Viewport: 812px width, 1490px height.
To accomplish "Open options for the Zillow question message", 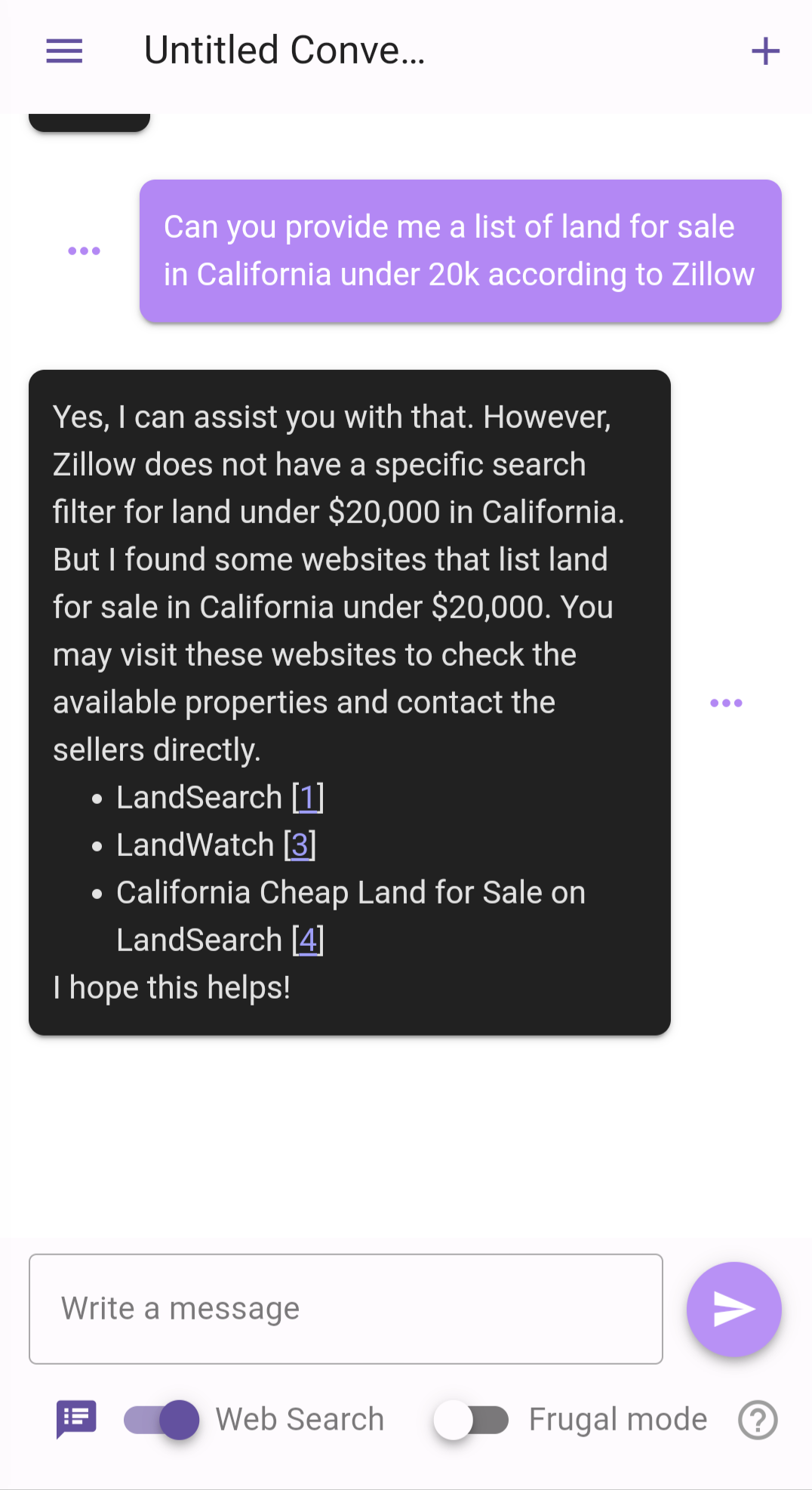I will click(x=84, y=251).
